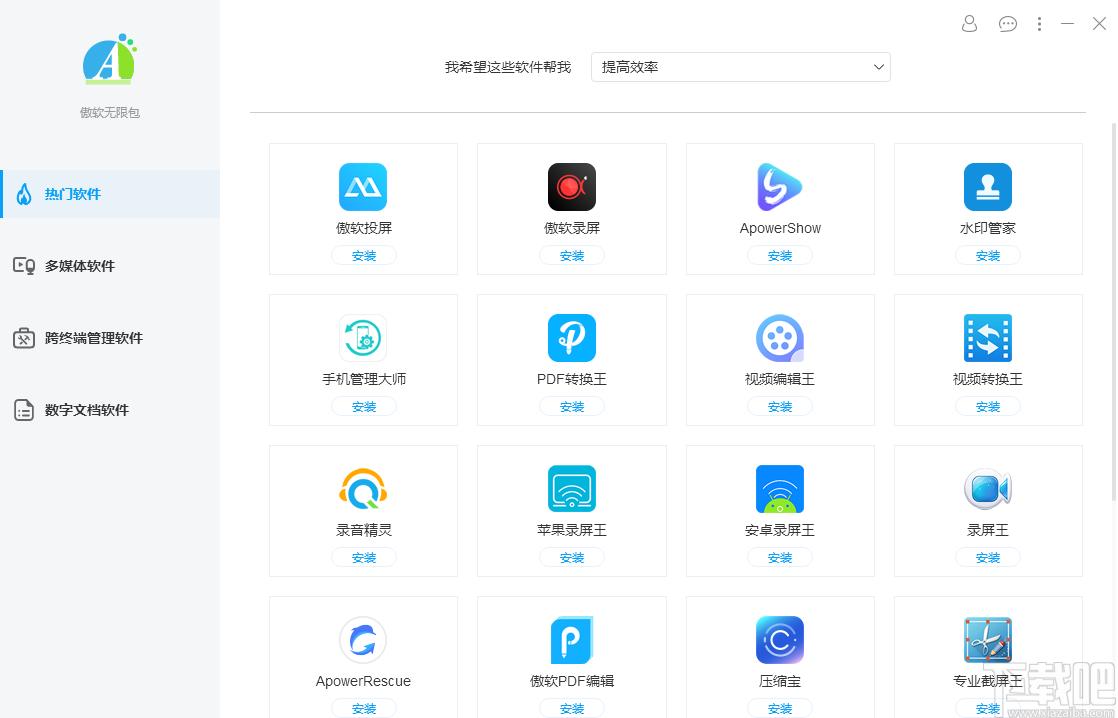1118x718 pixels.
Task: Install 录屏王
Action: point(988,558)
